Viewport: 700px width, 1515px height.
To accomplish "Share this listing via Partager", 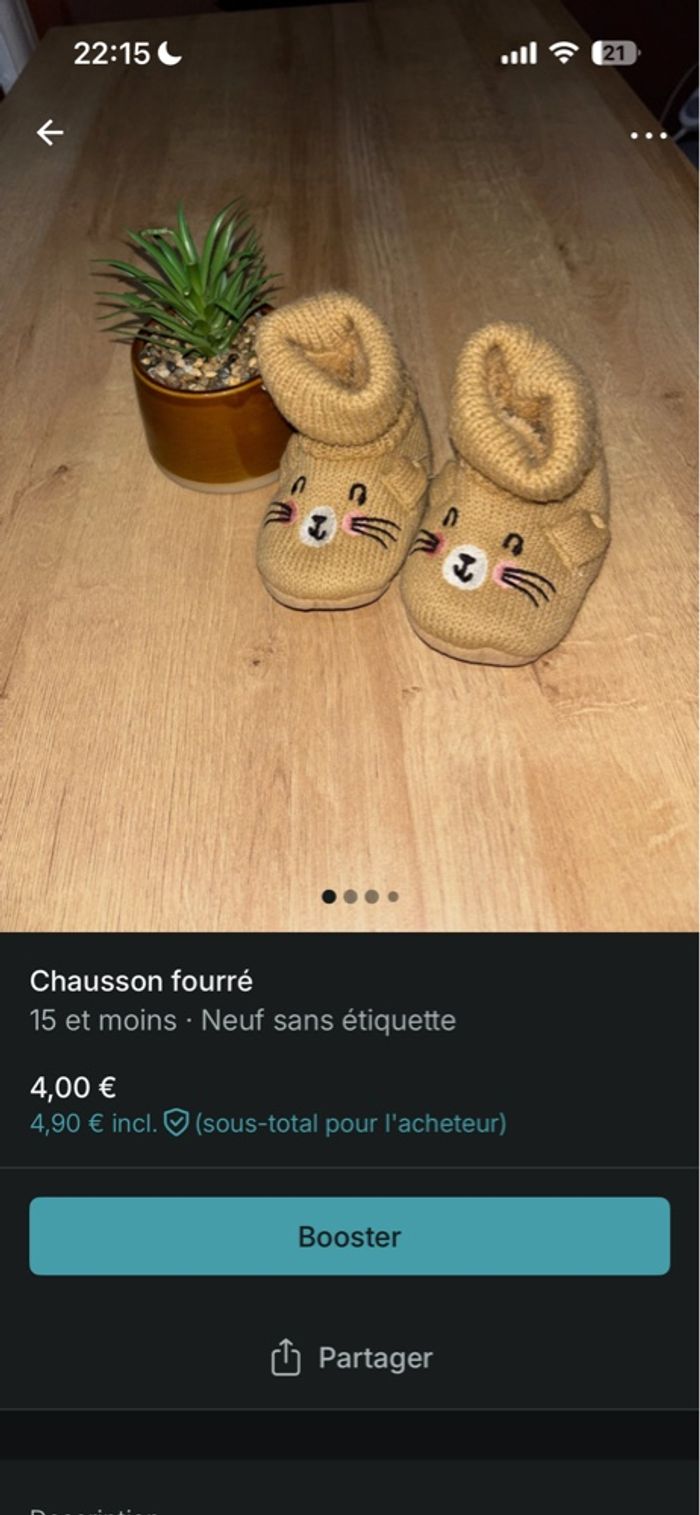I will point(351,1358).
